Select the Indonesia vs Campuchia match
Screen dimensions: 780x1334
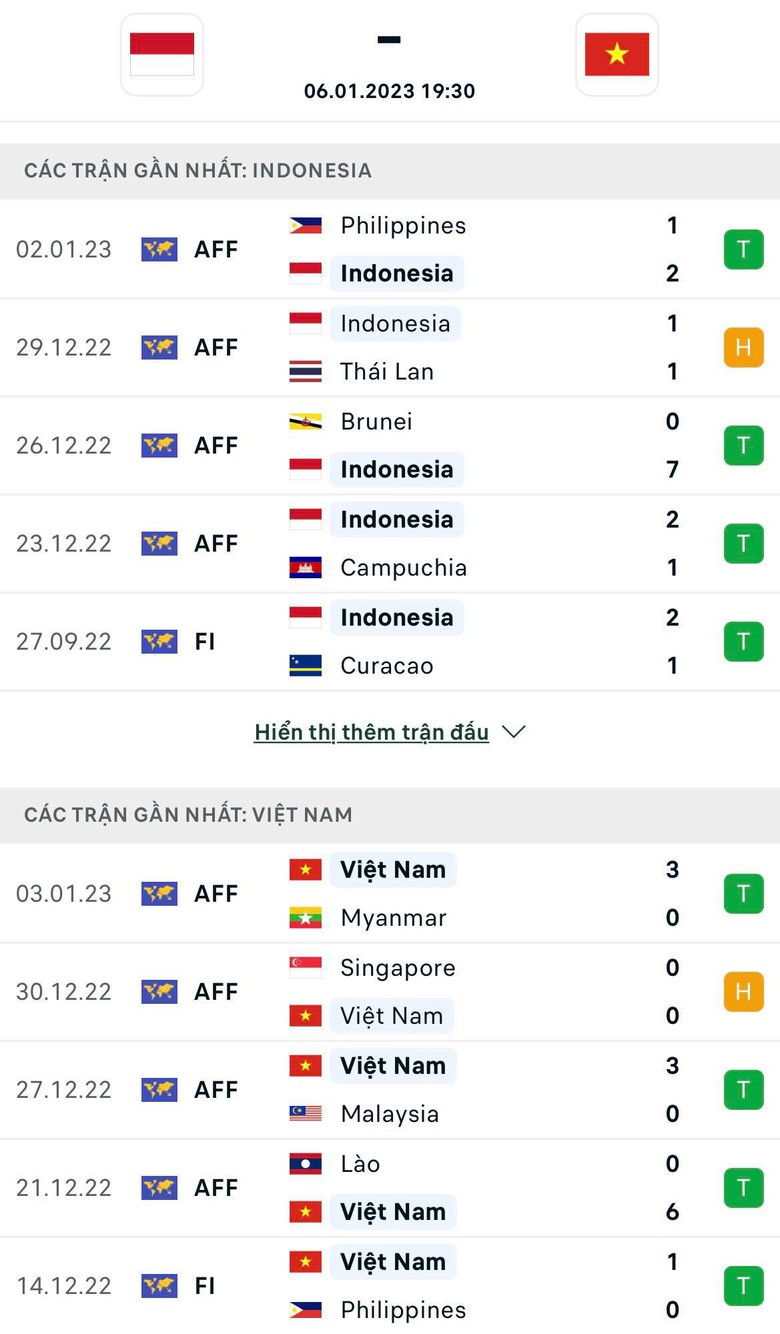[x=390, y=543]
